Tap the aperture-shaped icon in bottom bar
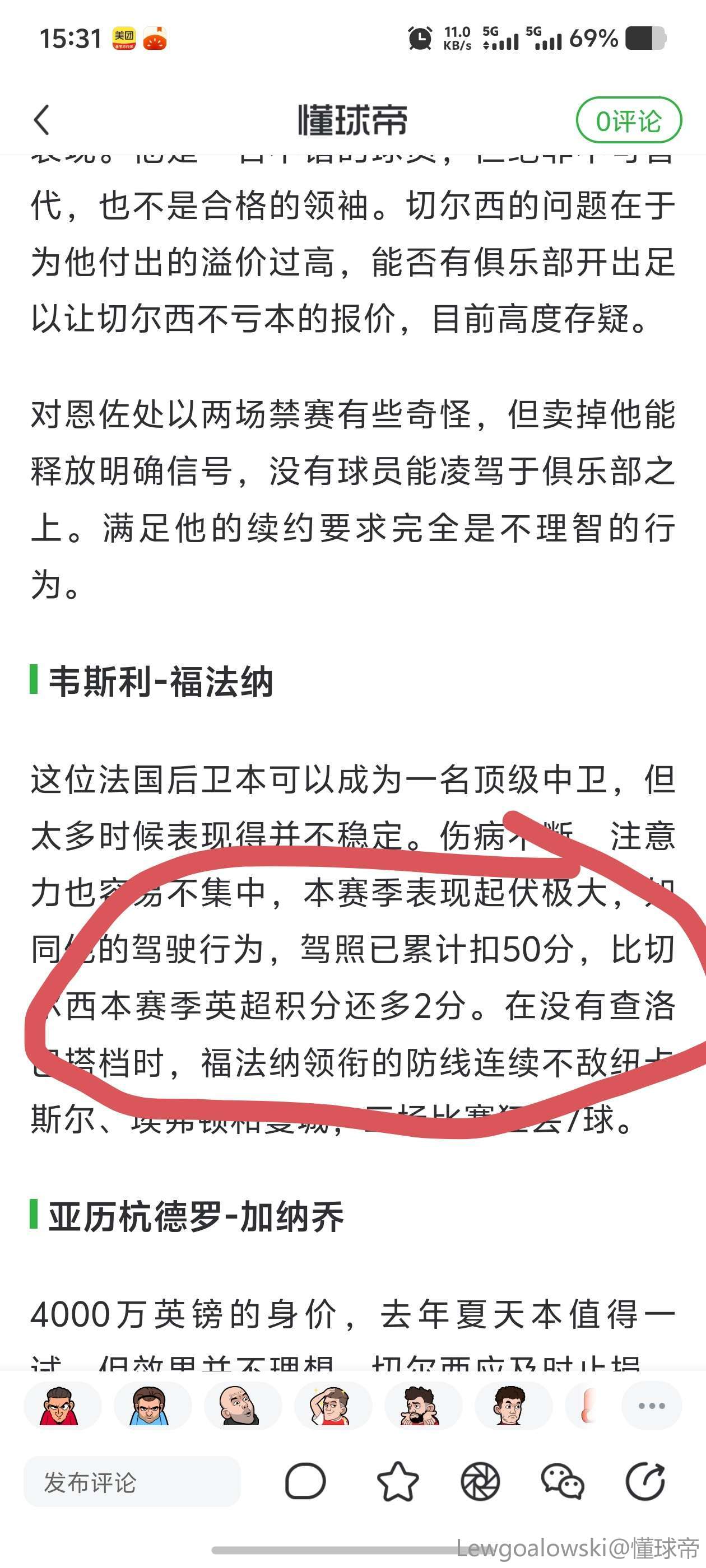706x1568 pixels. 480,1482
